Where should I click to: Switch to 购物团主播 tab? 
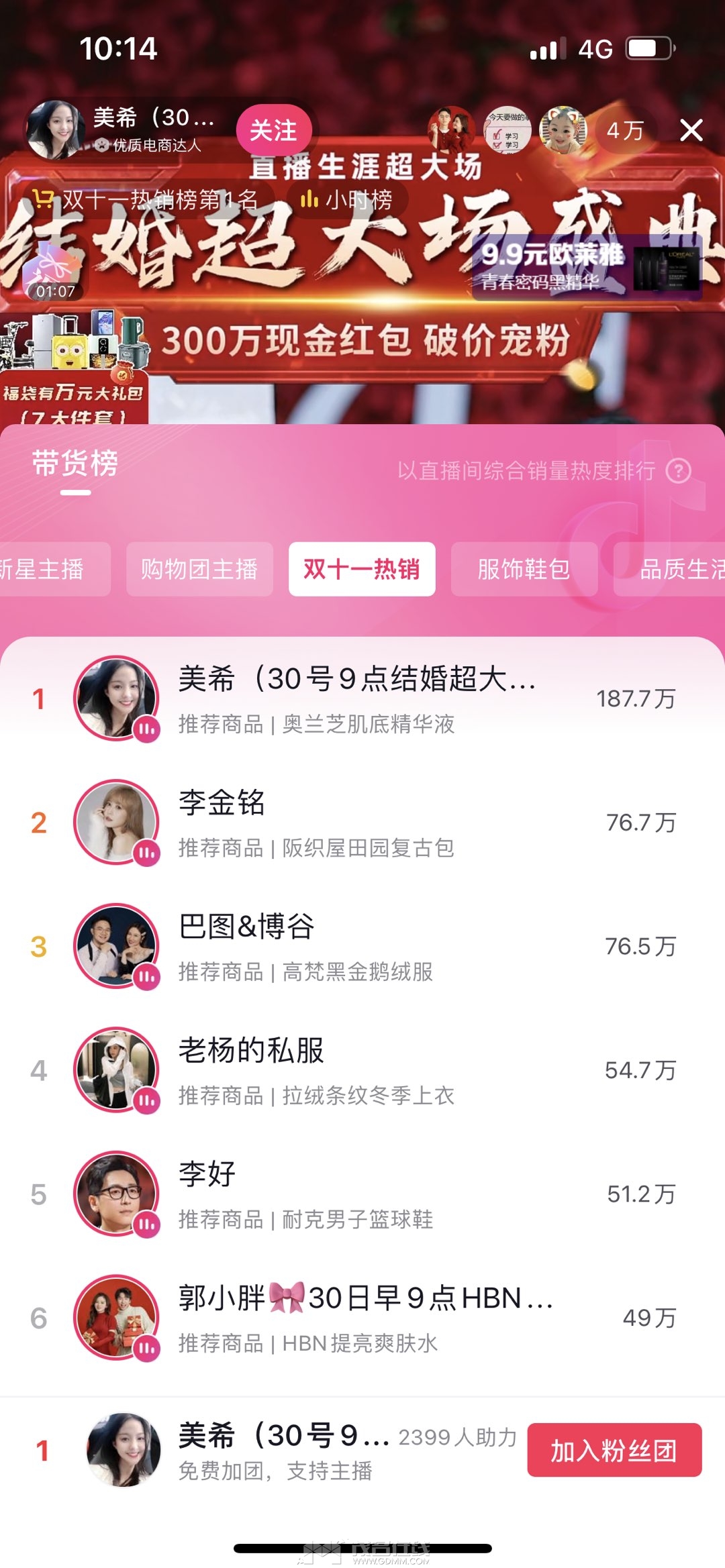pyautogui.click(x=199, y=569)
